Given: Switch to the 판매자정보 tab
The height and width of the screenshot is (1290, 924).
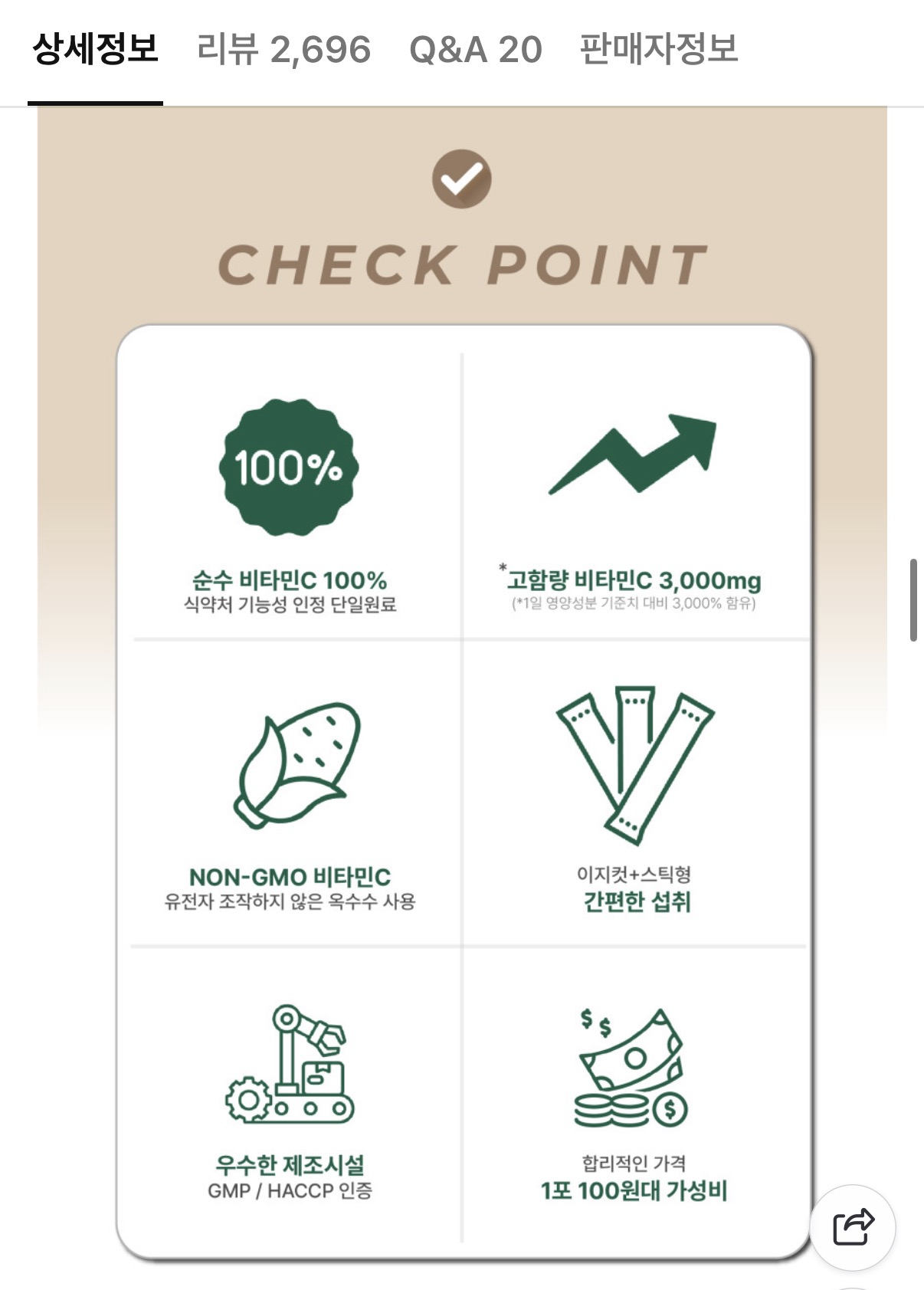Looking at the screenshot, I should [x=658, y=50].
